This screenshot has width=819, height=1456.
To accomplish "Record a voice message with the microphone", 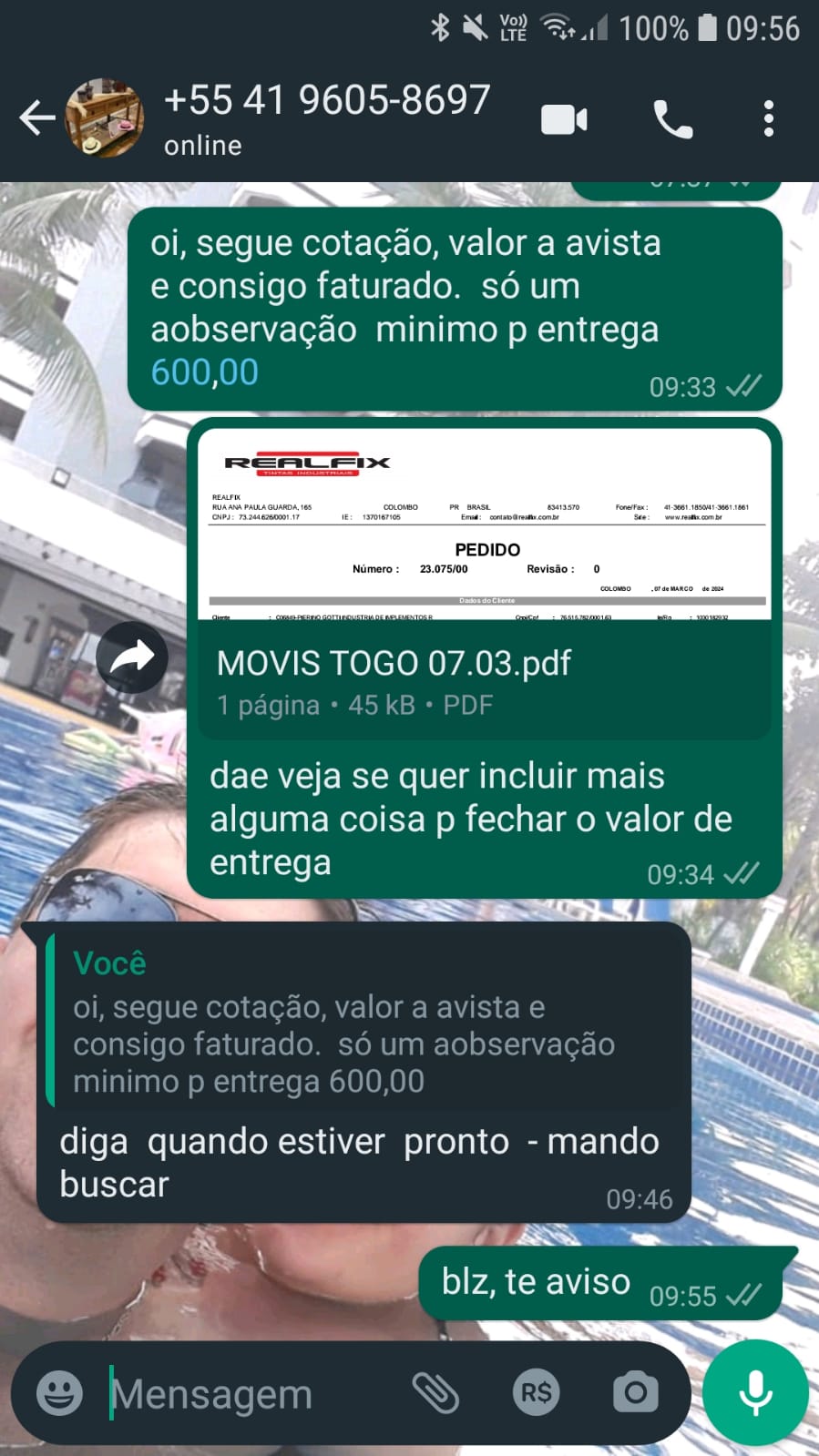I will click(x=755, y=1392).
